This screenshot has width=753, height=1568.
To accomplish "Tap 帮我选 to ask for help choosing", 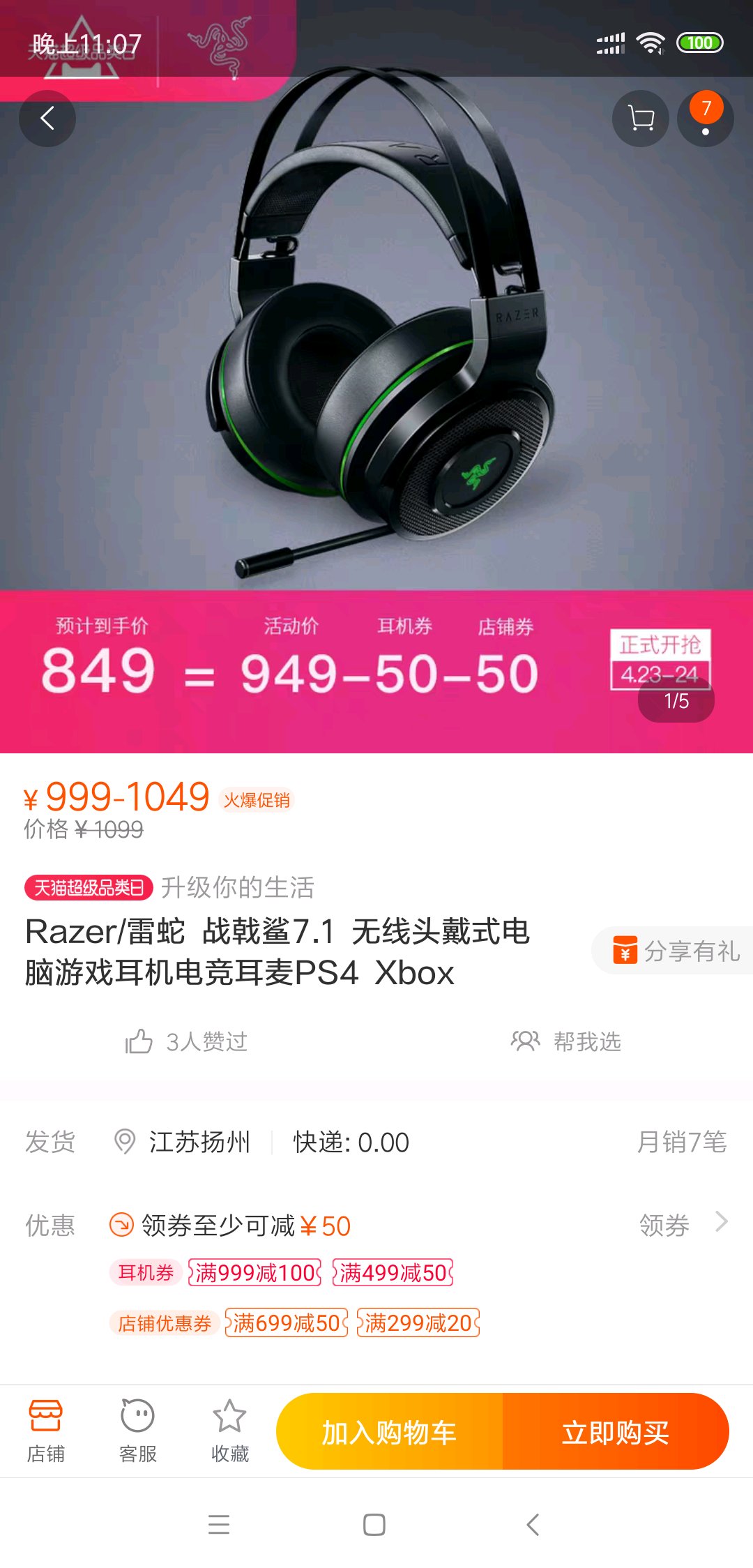I will pos(565,1041).
